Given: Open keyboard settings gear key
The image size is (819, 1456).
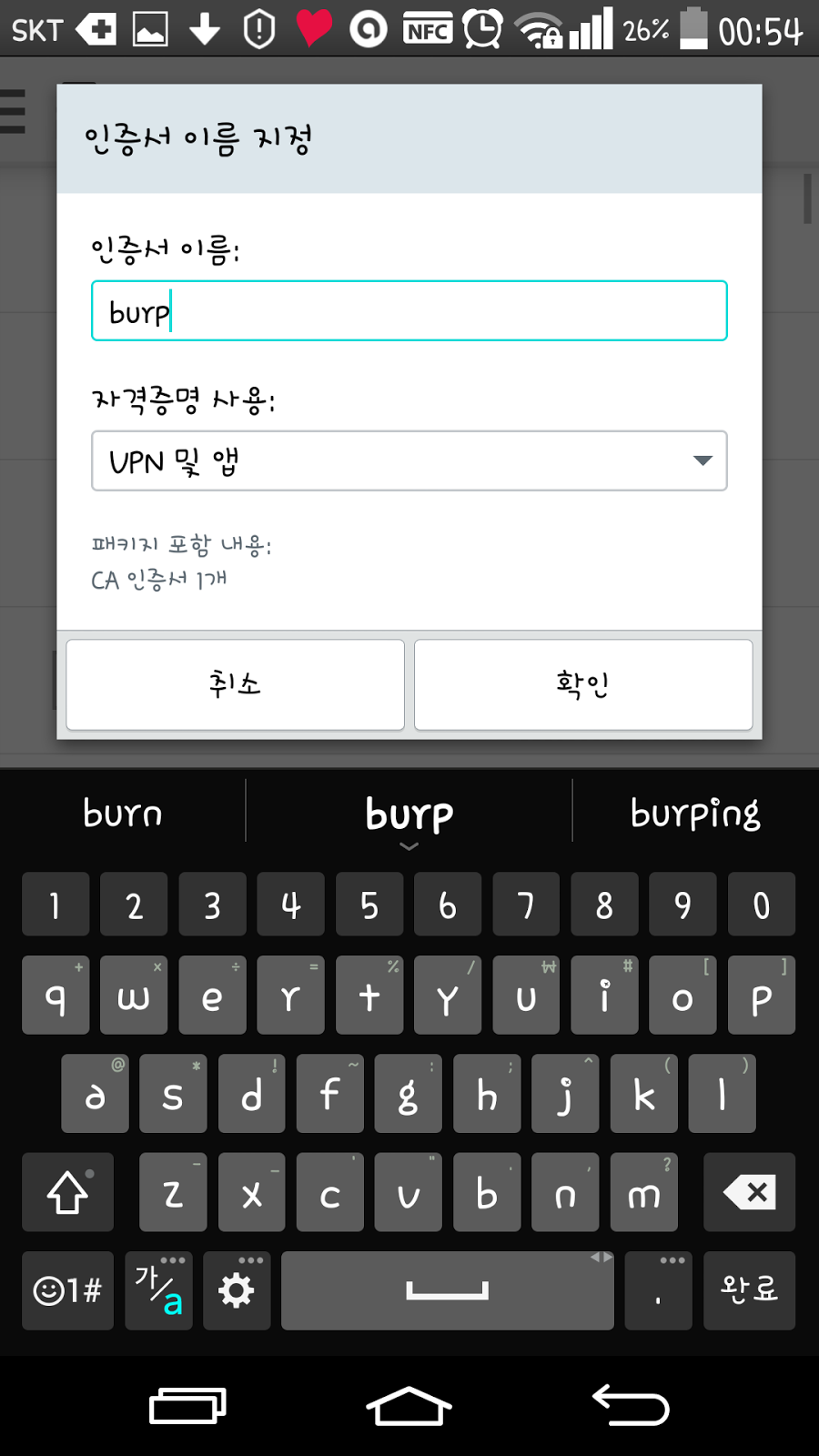Looking at the screenshot, I should [x=237, y=1289].
